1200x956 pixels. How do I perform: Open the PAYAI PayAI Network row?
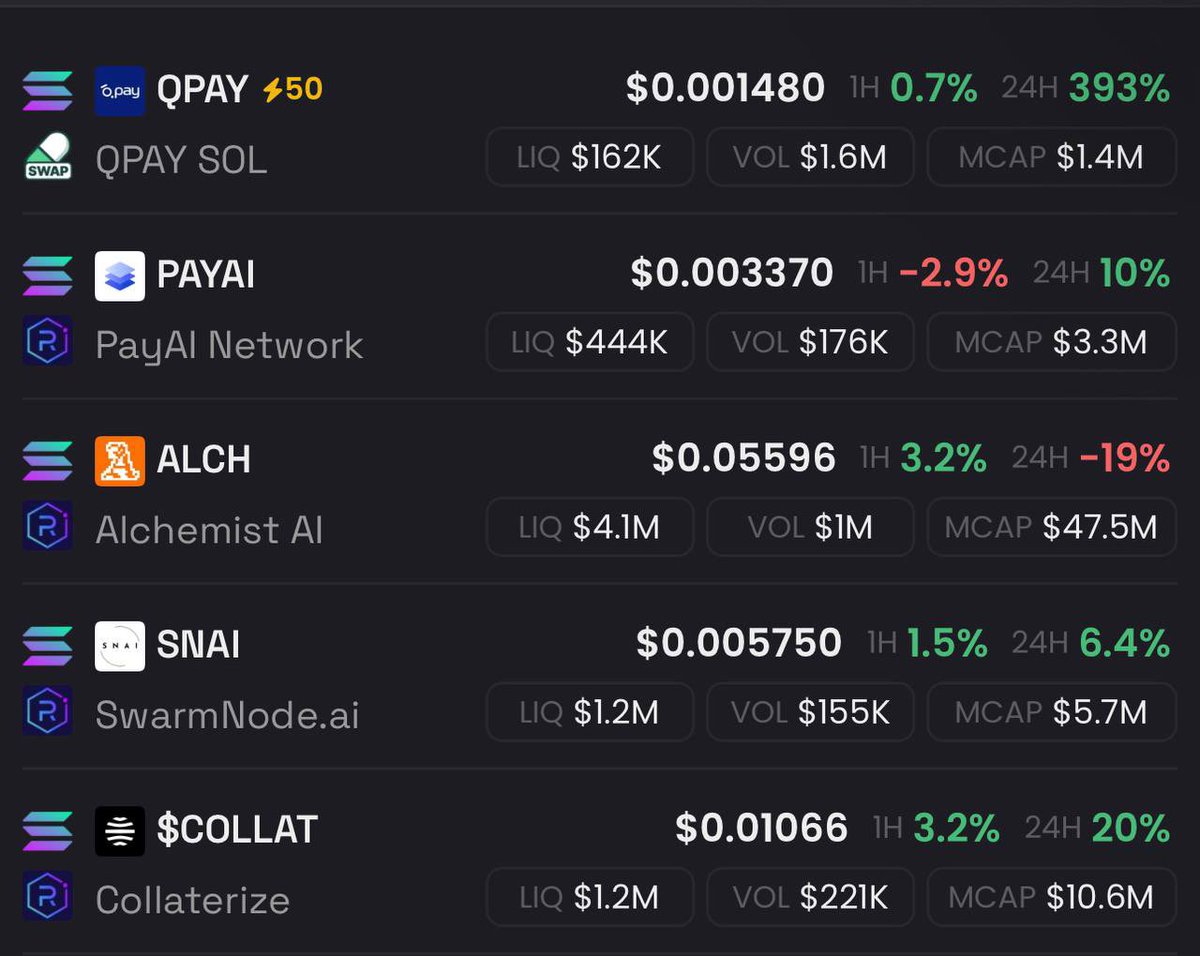(x=206, y=274)
